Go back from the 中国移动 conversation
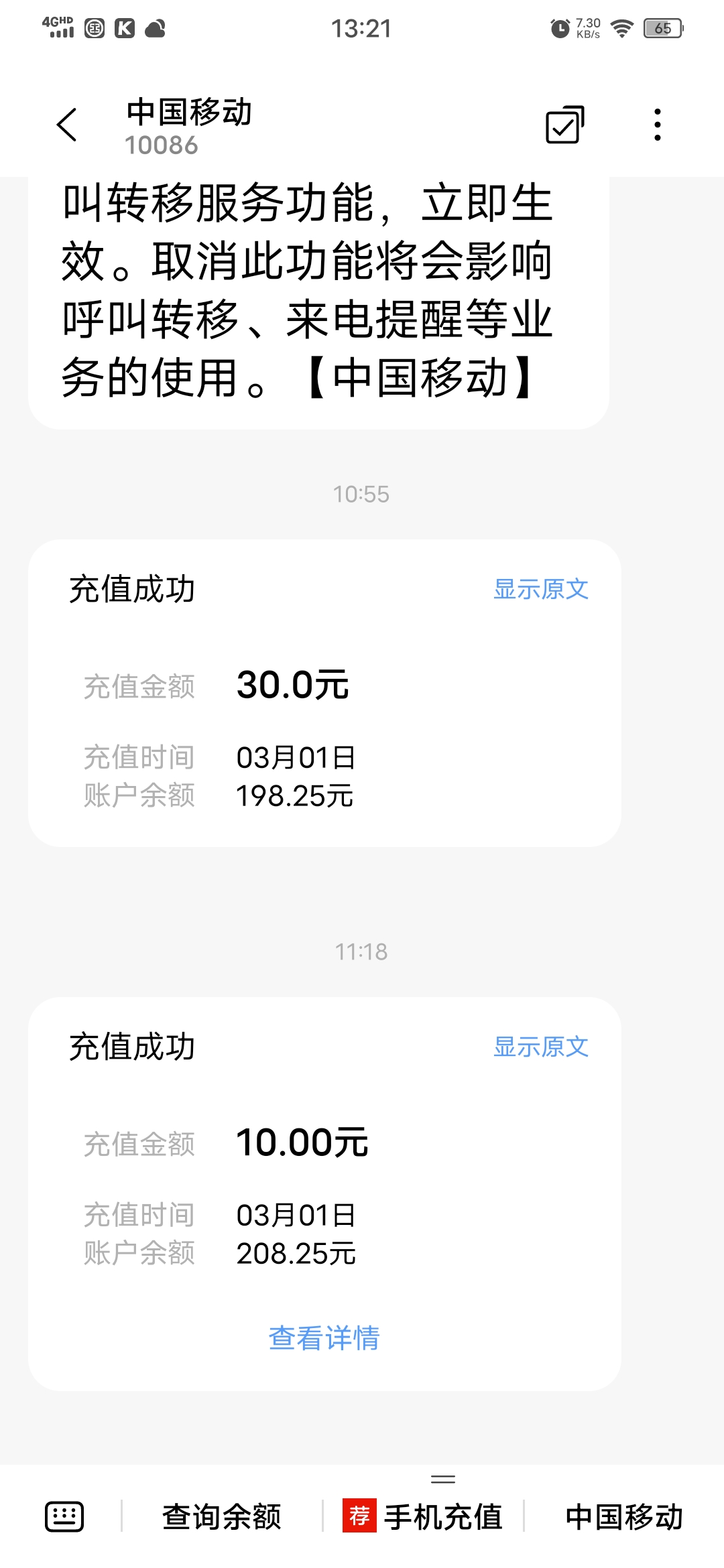 coord(67,125)
